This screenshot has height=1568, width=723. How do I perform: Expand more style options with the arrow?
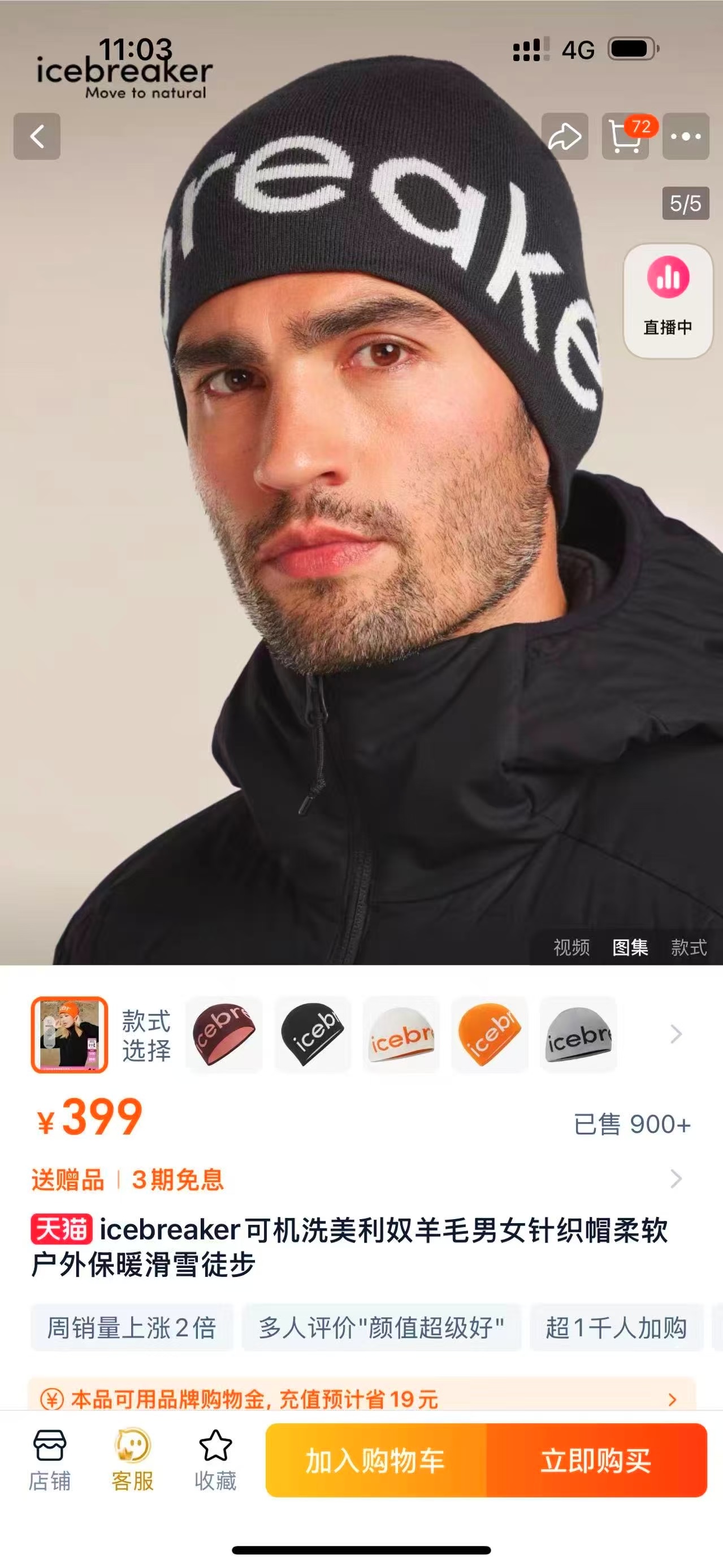pos(676,1034)
